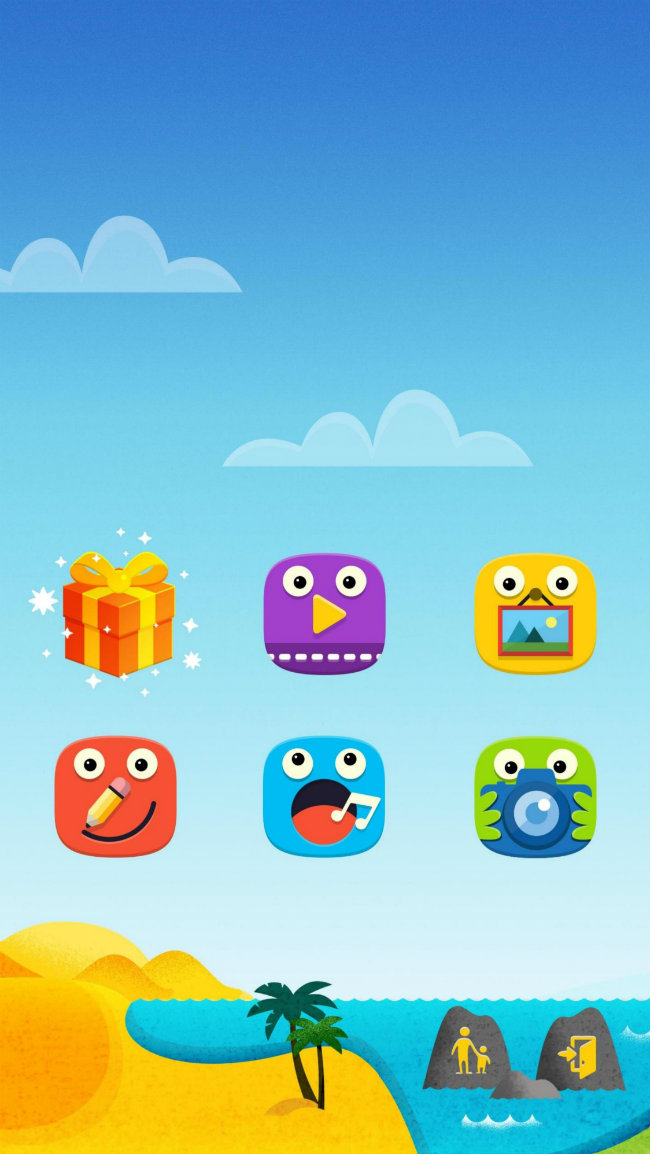Viewport: 650px width, 1154px height.
Task: Open parental control on the rock
Action: click(468, 1049)
